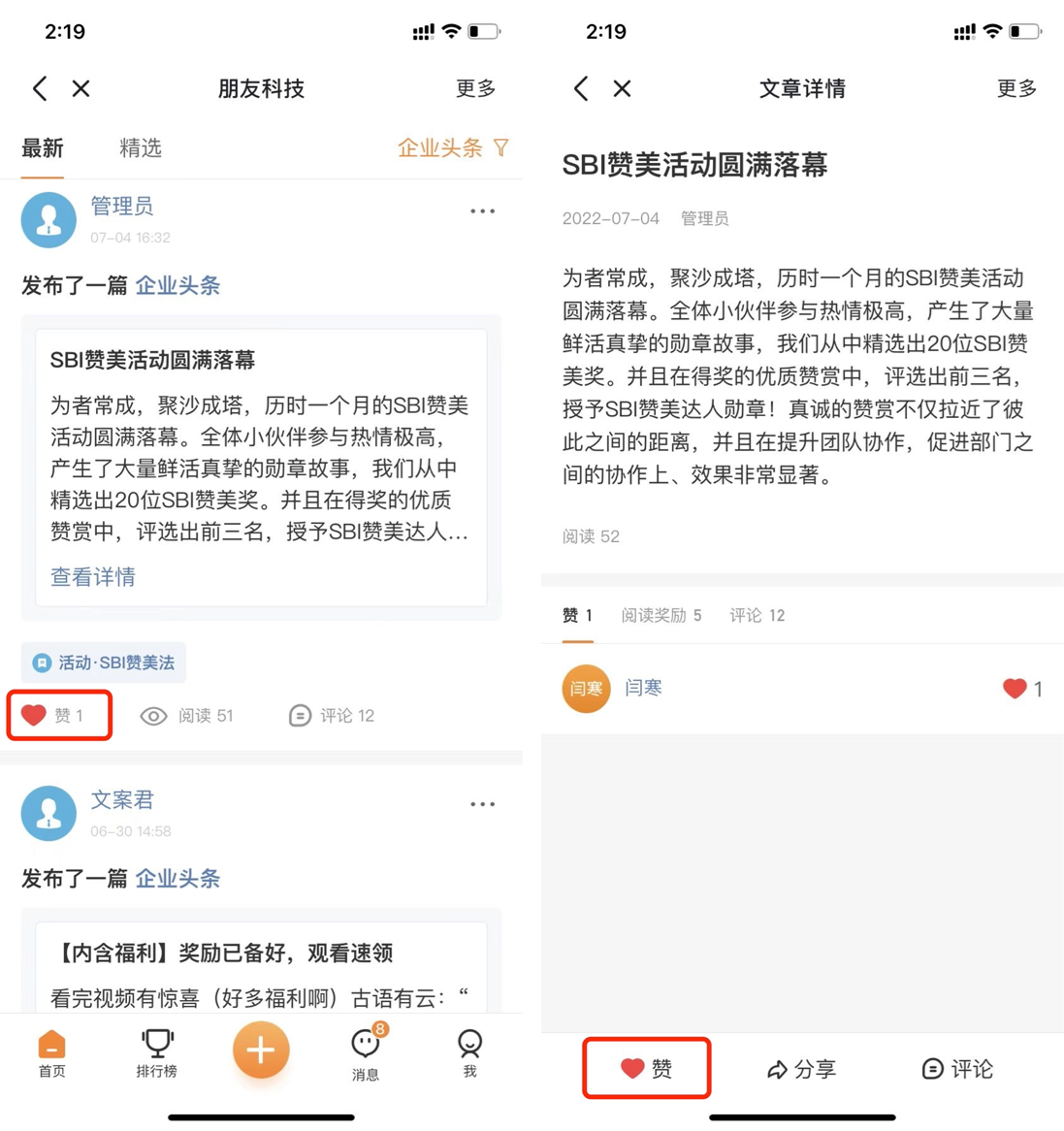1064x1131 pixels.
Task: Open 闫寒's profile from the likes list
Action: click(642, 688)
